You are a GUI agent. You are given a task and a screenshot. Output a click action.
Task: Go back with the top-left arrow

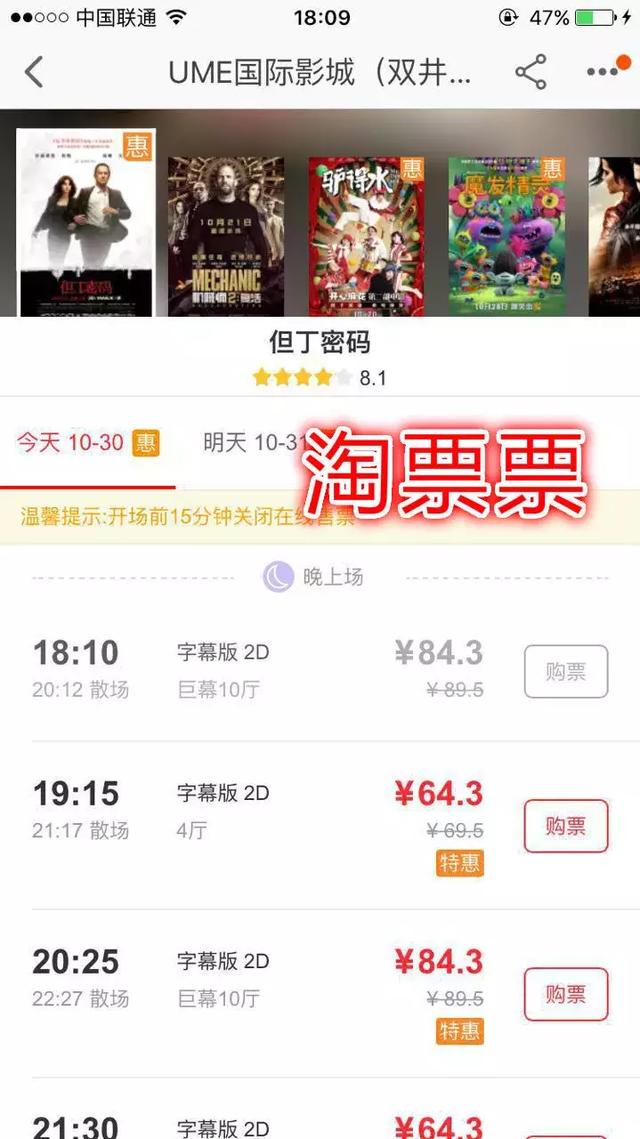tap(33, 72)
